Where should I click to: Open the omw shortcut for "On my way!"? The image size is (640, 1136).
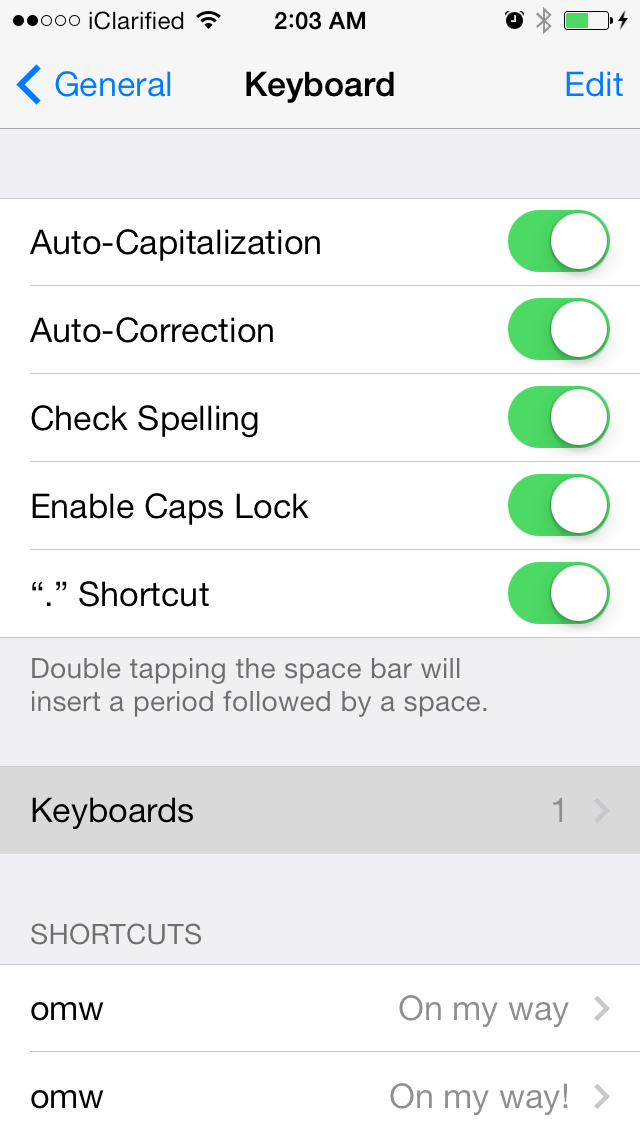pos(320,1096)
